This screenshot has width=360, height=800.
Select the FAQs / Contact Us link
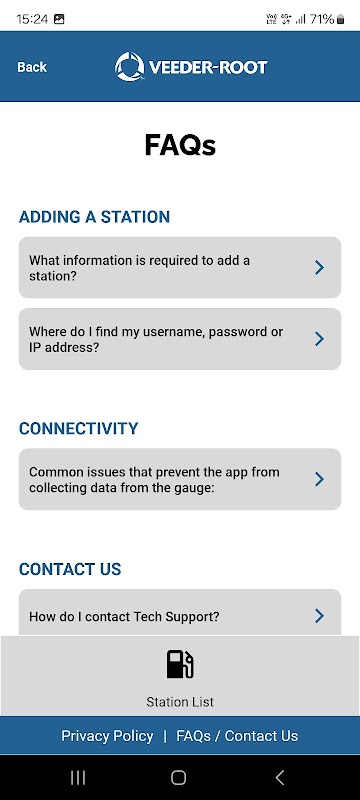pyautogui.click(x=237, y=736)
